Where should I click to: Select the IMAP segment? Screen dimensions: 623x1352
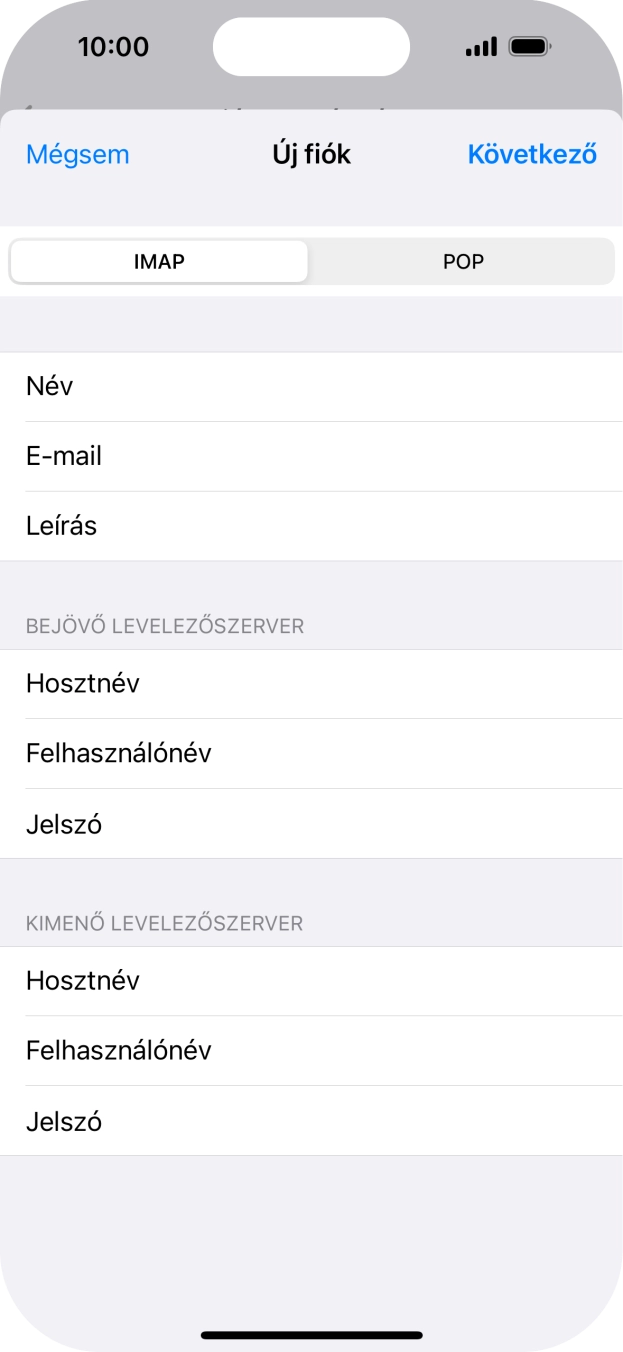159,262
